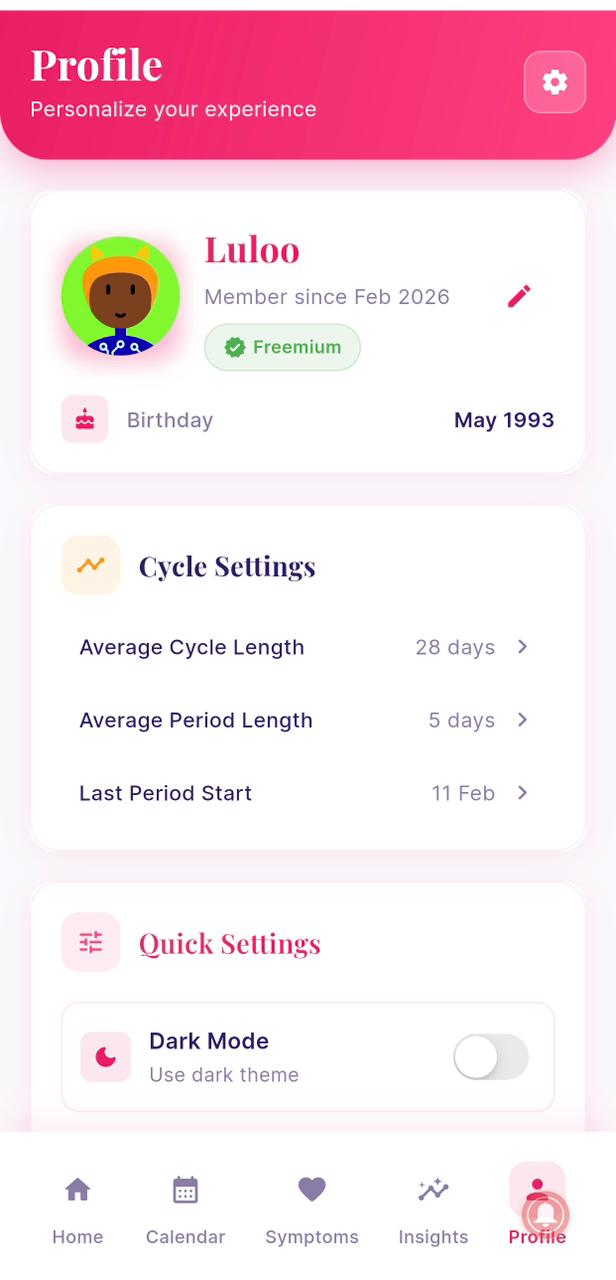The image size is (616, 1280).
Task: Change Average Period Length
Action: tap(304, 720)
